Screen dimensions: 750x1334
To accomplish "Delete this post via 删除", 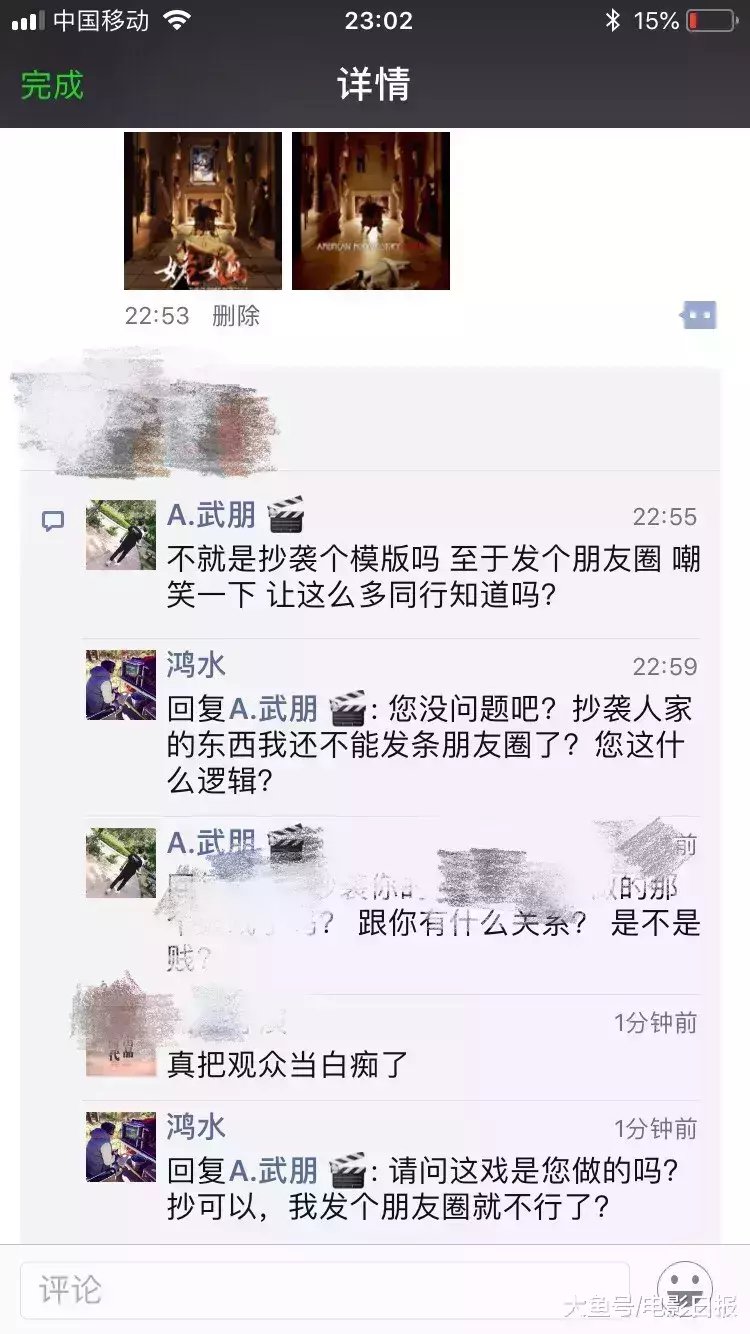I will 236,316.
